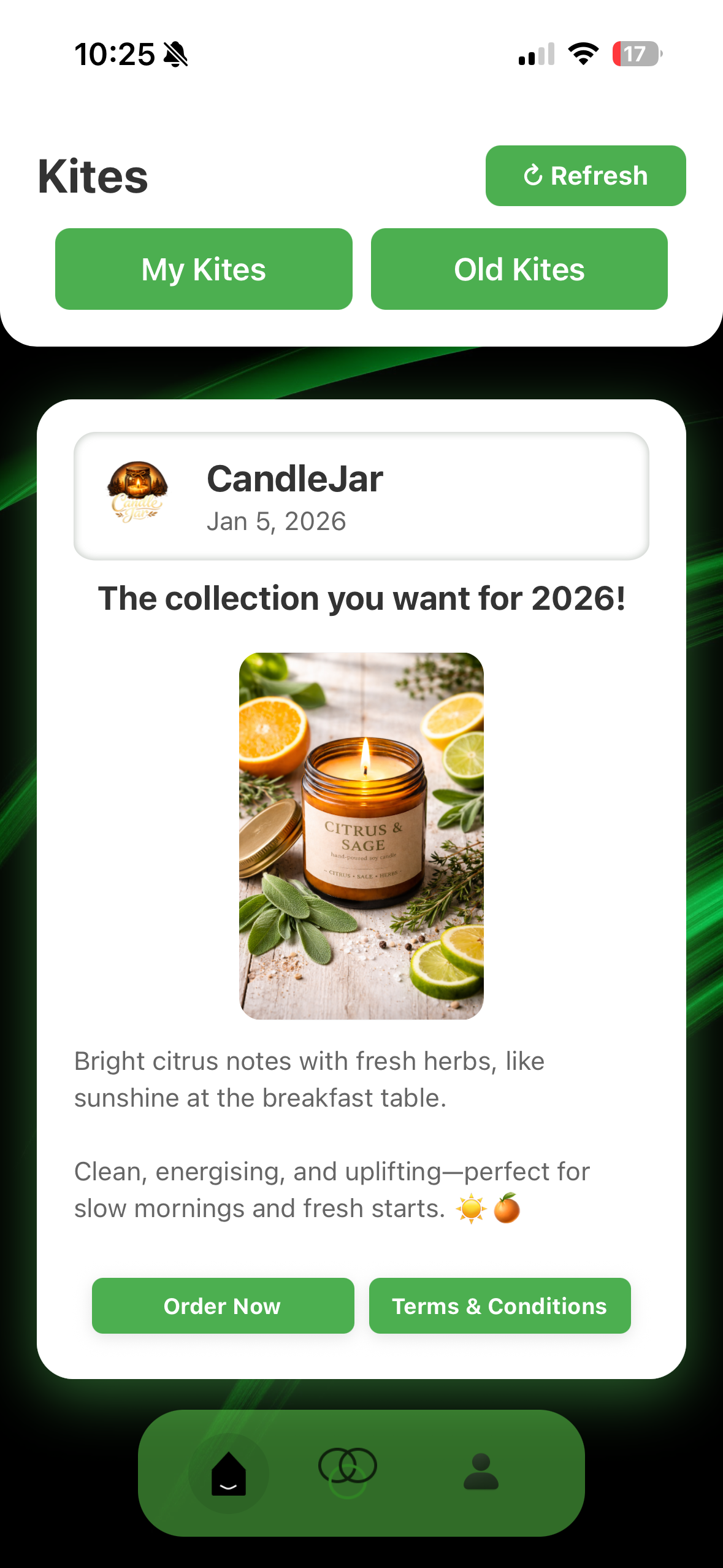Screen dimensions: 723x1568
Task: Open the My Kites section
Action: click(204, 269)
